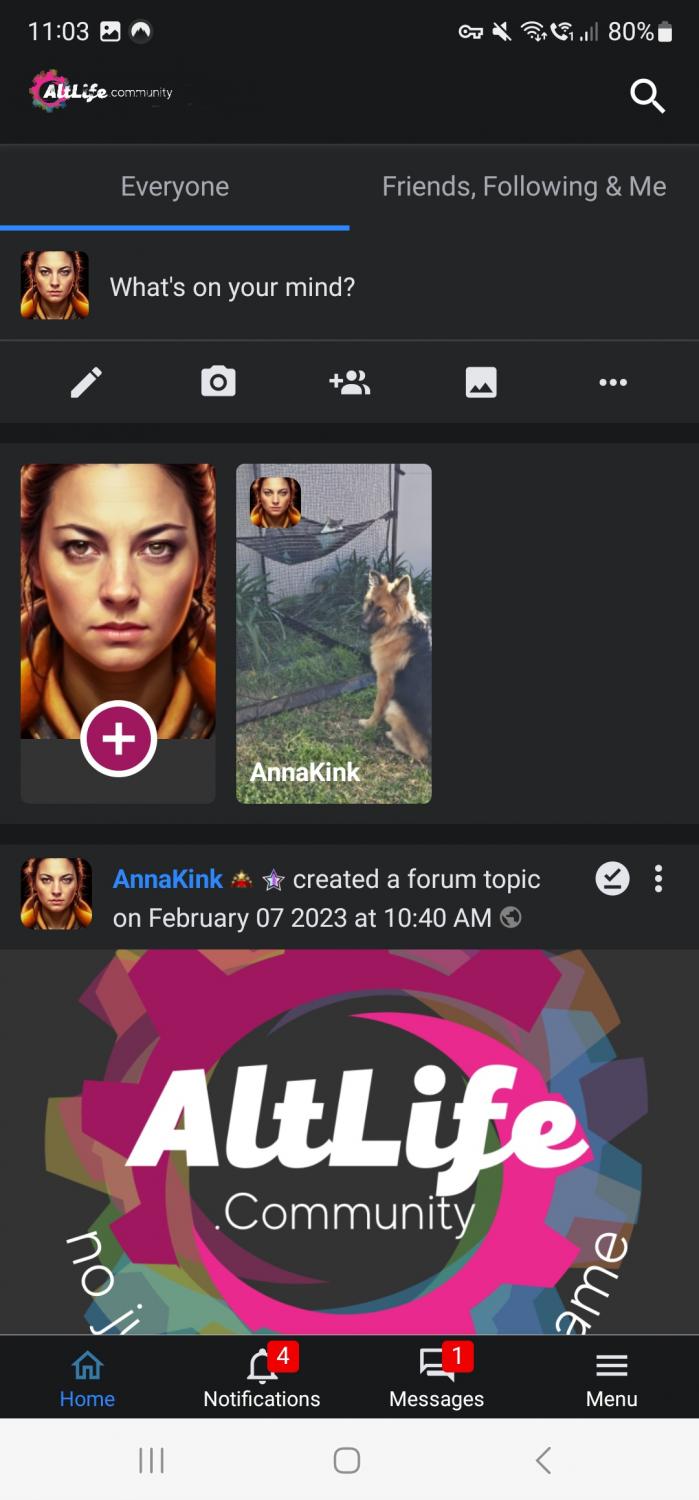The image size is (699, 1500).
Task: Tap the What's on your mind field
Action: tap(232, 287)
